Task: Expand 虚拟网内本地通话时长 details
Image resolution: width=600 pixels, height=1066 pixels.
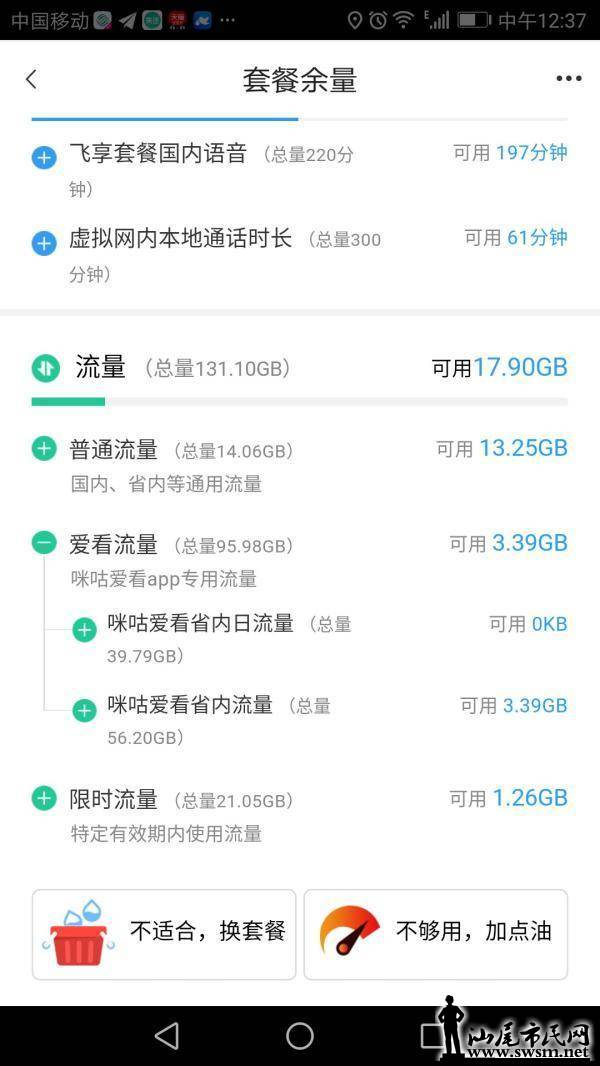Action: 44,242
